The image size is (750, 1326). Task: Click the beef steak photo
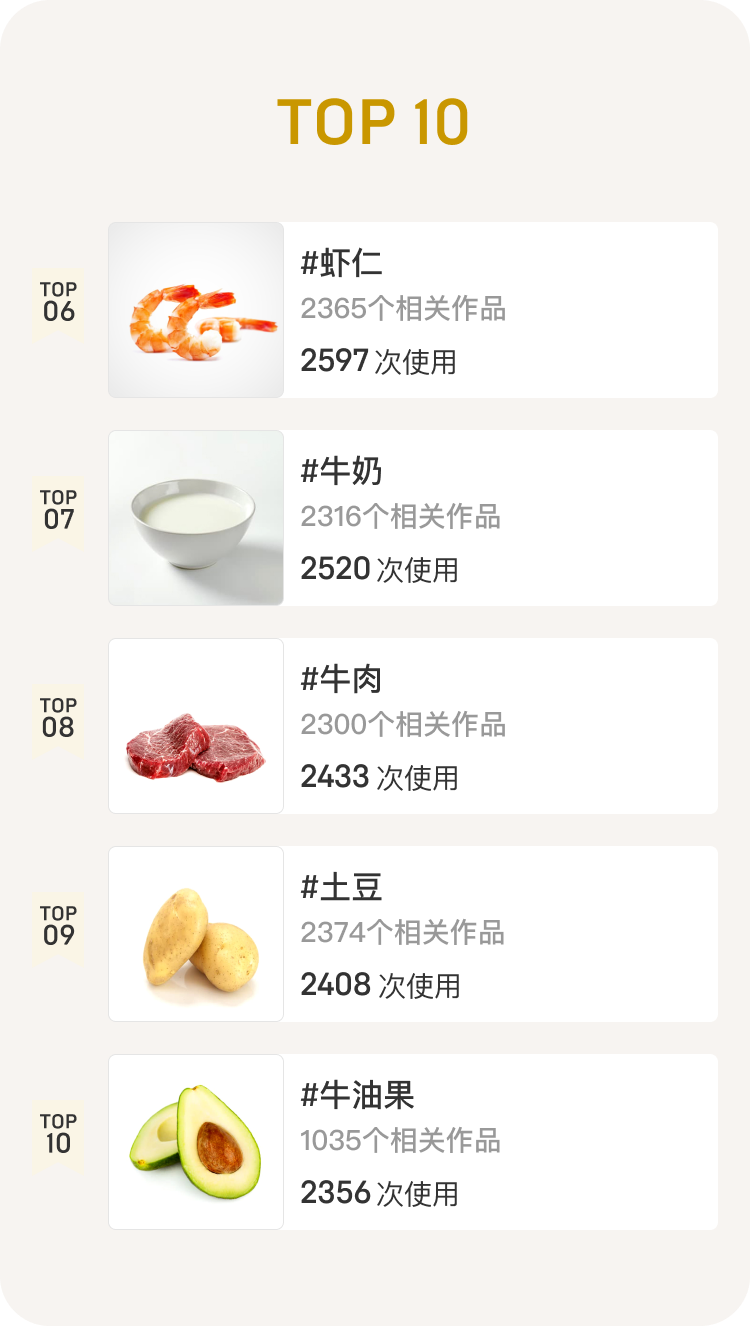[195, 725]
